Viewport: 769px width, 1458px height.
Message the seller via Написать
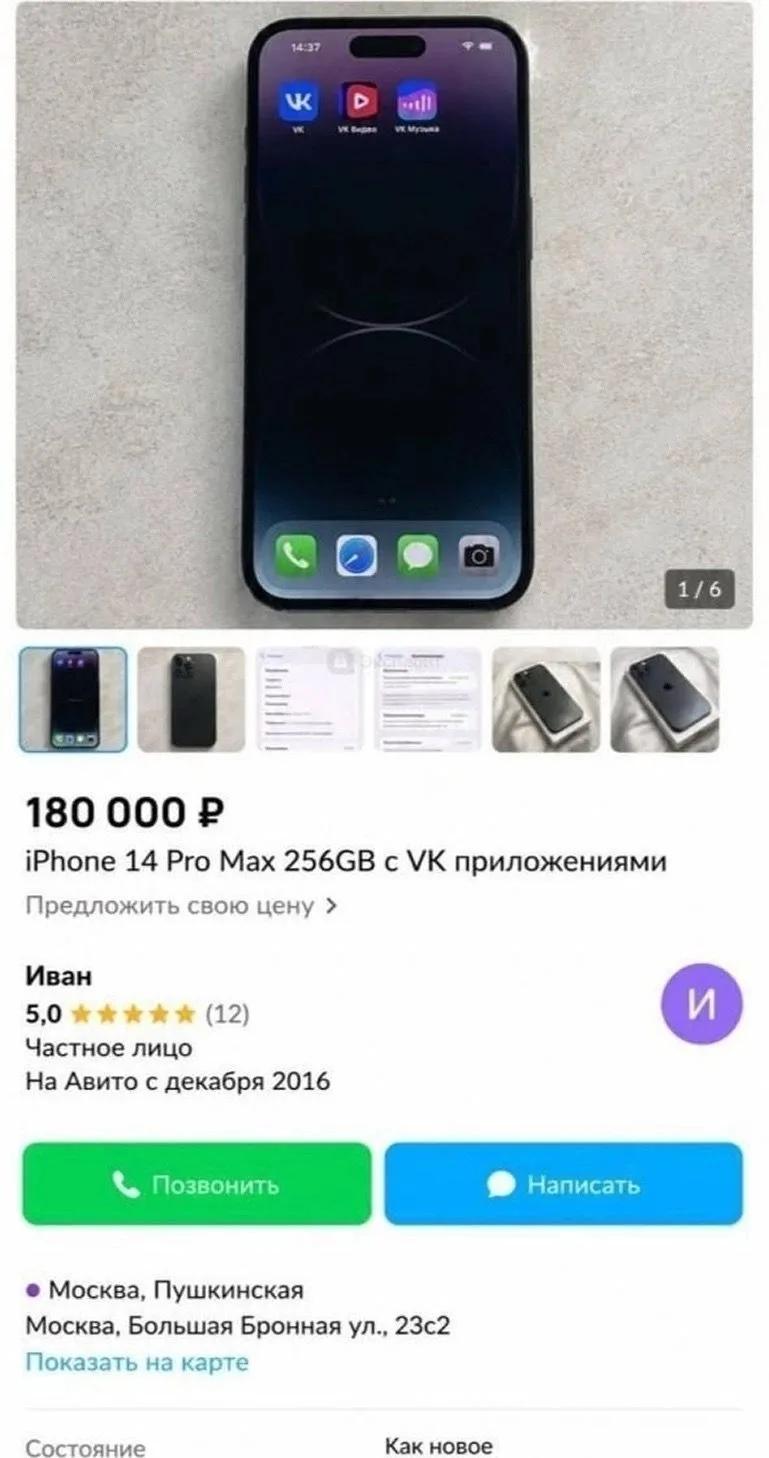[564, 1184]
